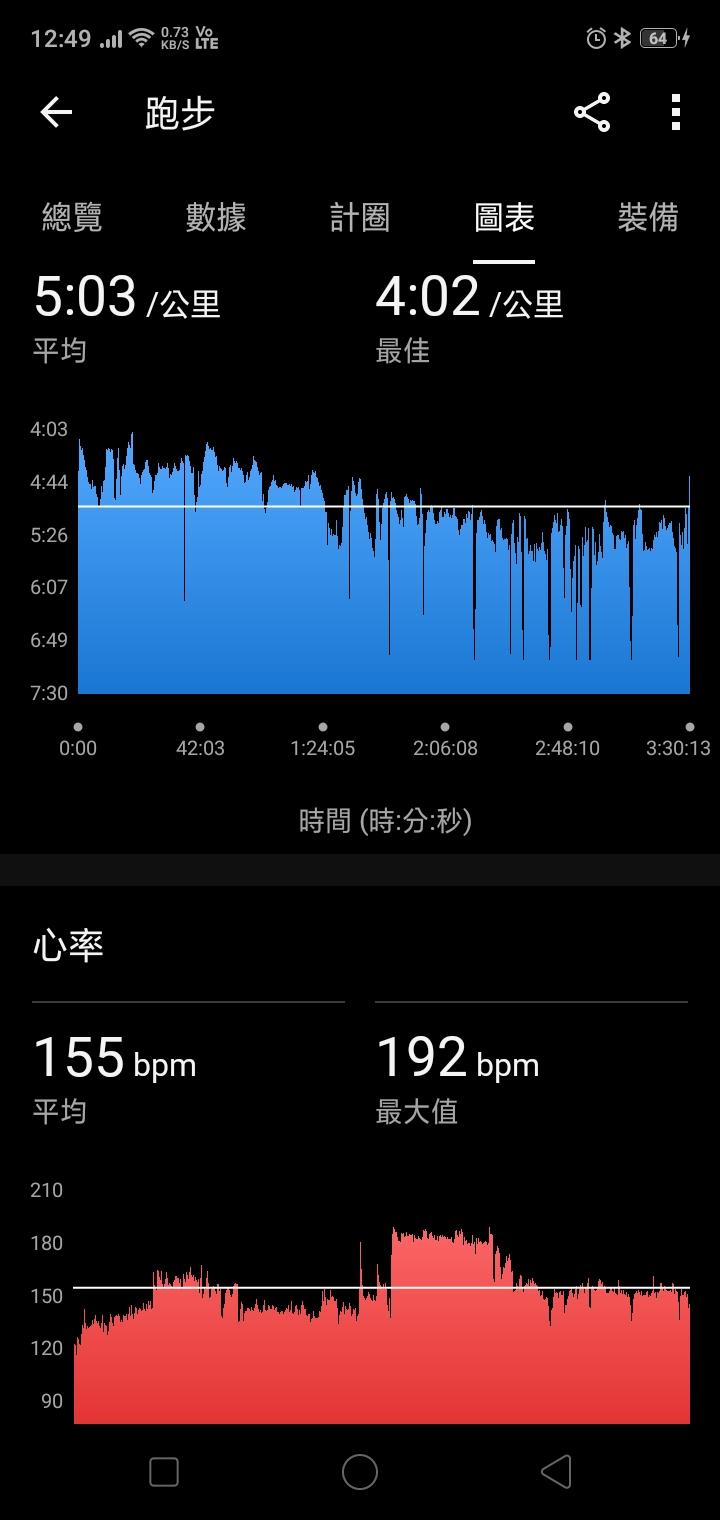Share this running activity
Viewport: 720px width, 1520px height.
592,113
